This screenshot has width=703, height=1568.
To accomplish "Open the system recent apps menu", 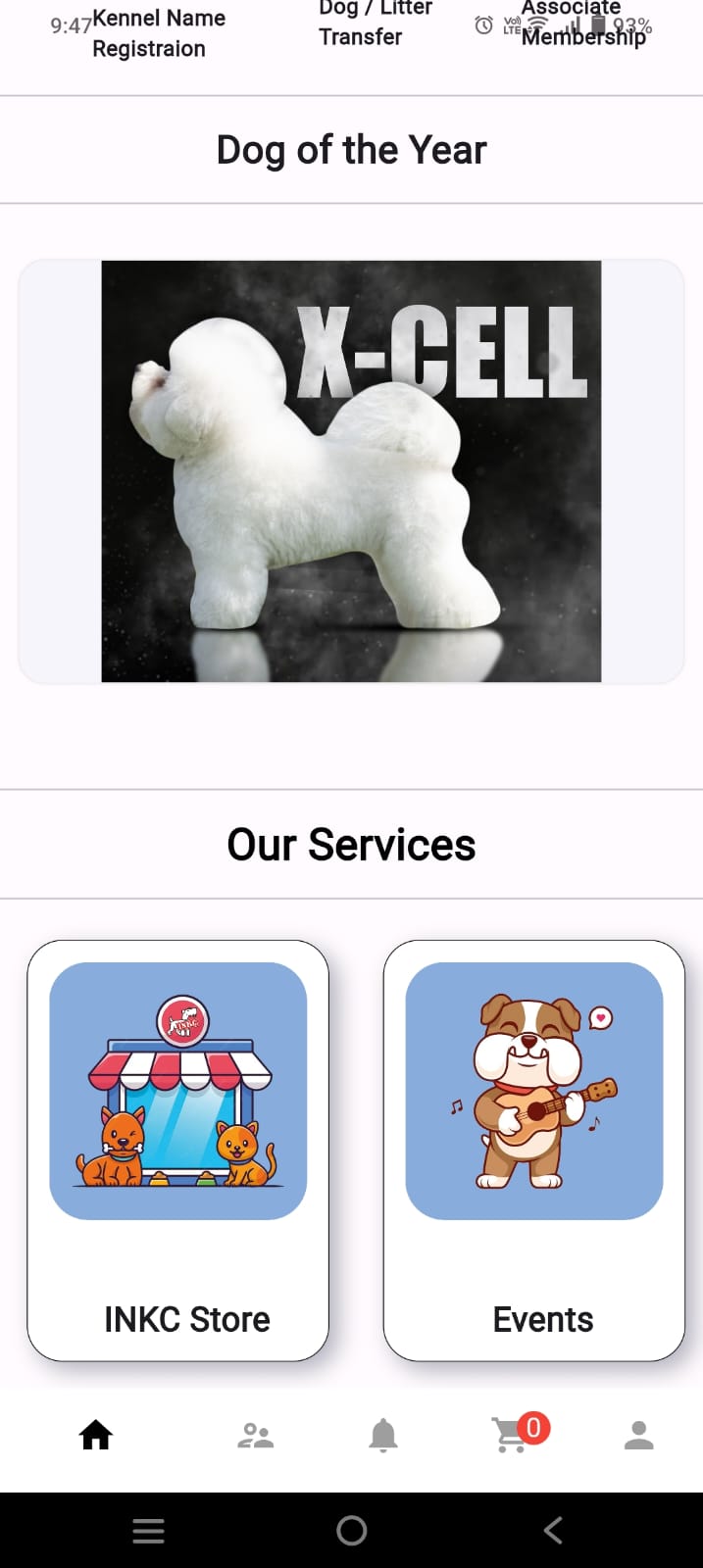I will click(148, 1530).
